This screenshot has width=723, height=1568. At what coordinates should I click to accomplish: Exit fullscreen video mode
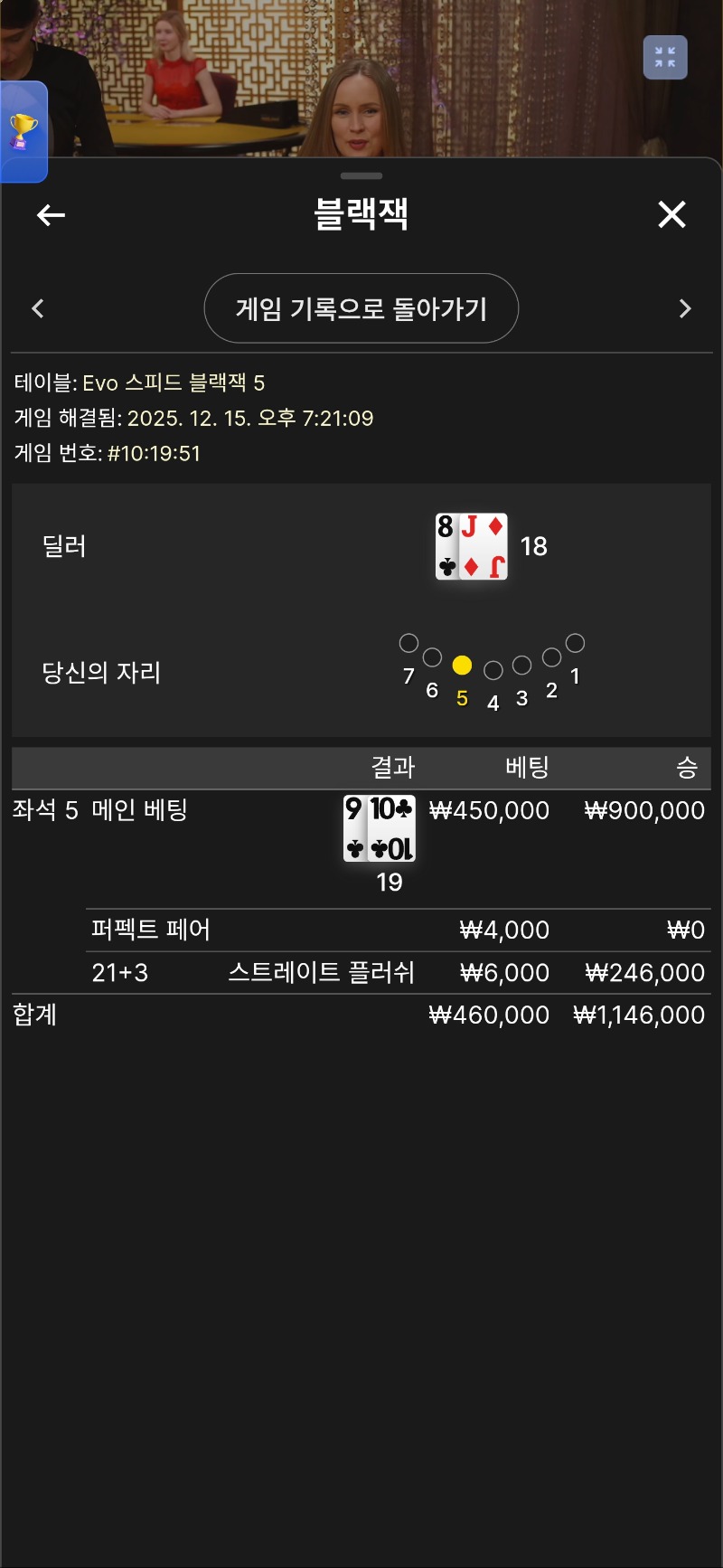point(665,58)
